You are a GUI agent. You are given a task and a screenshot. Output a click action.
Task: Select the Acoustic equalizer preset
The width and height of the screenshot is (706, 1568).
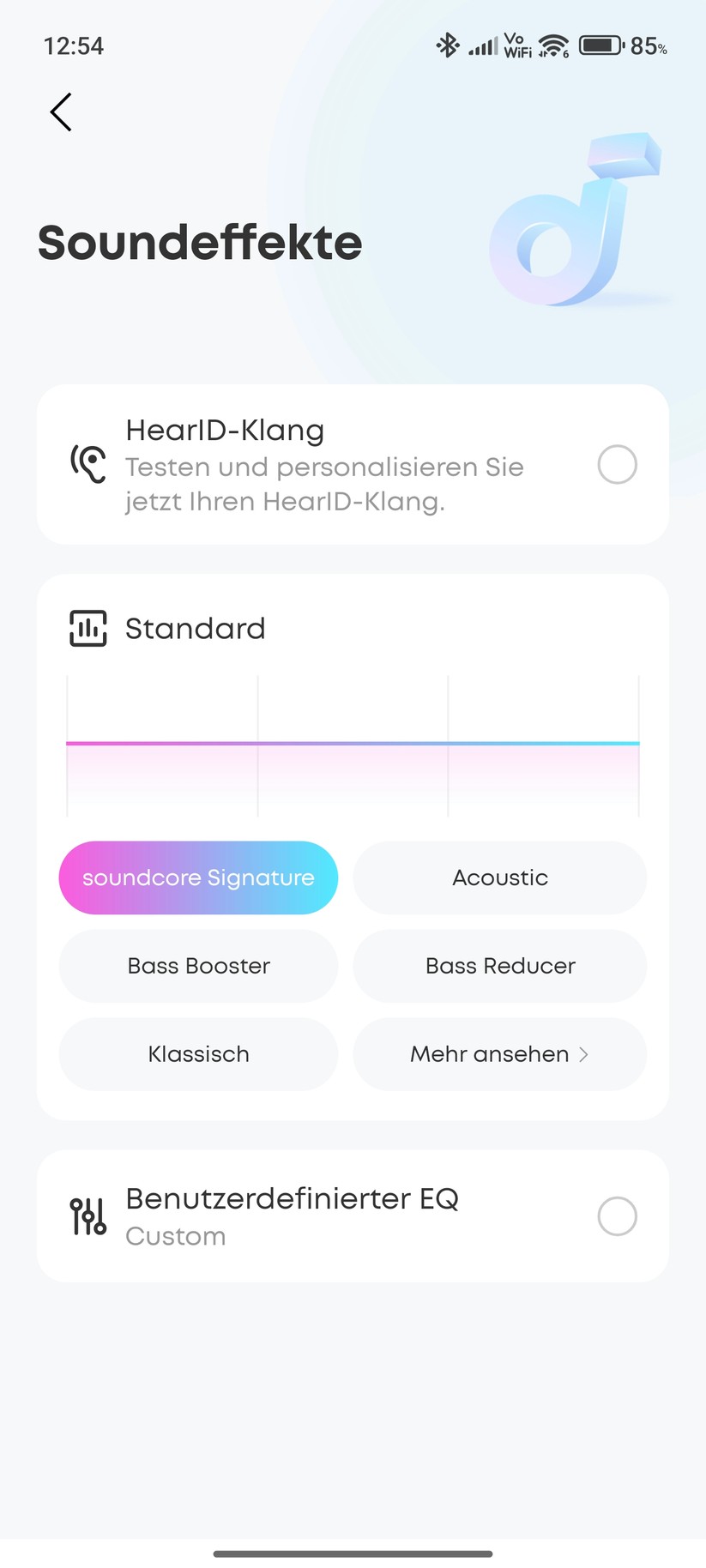click(499, 877)
